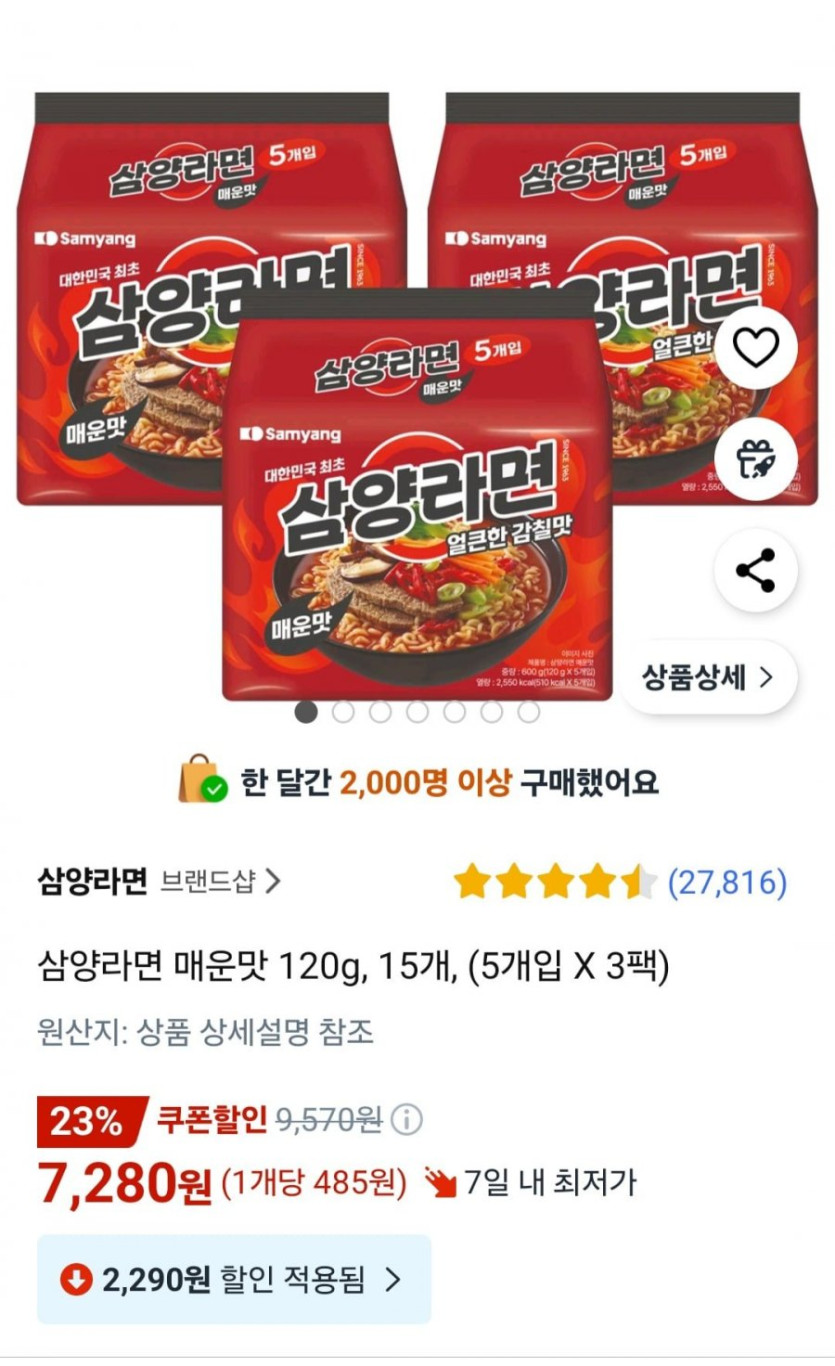Open 상품상세 product details
Viewport: 835px width, 1366px height.
[x=709, y=677]
